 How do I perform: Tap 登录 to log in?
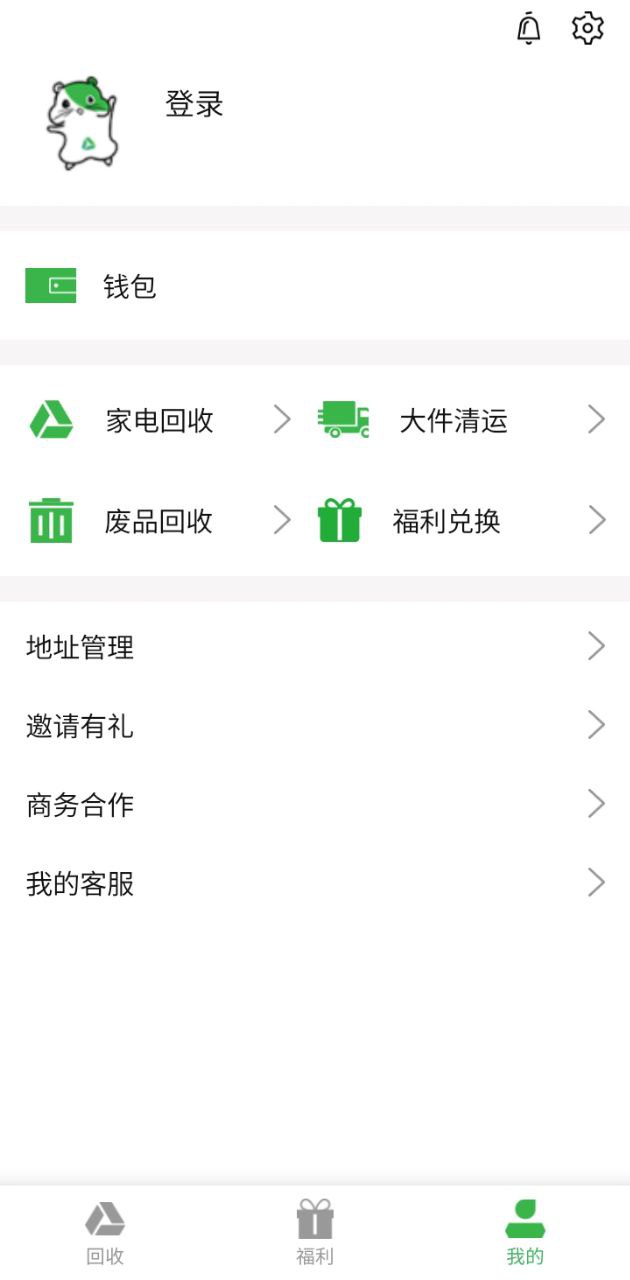tap(194, 104)
